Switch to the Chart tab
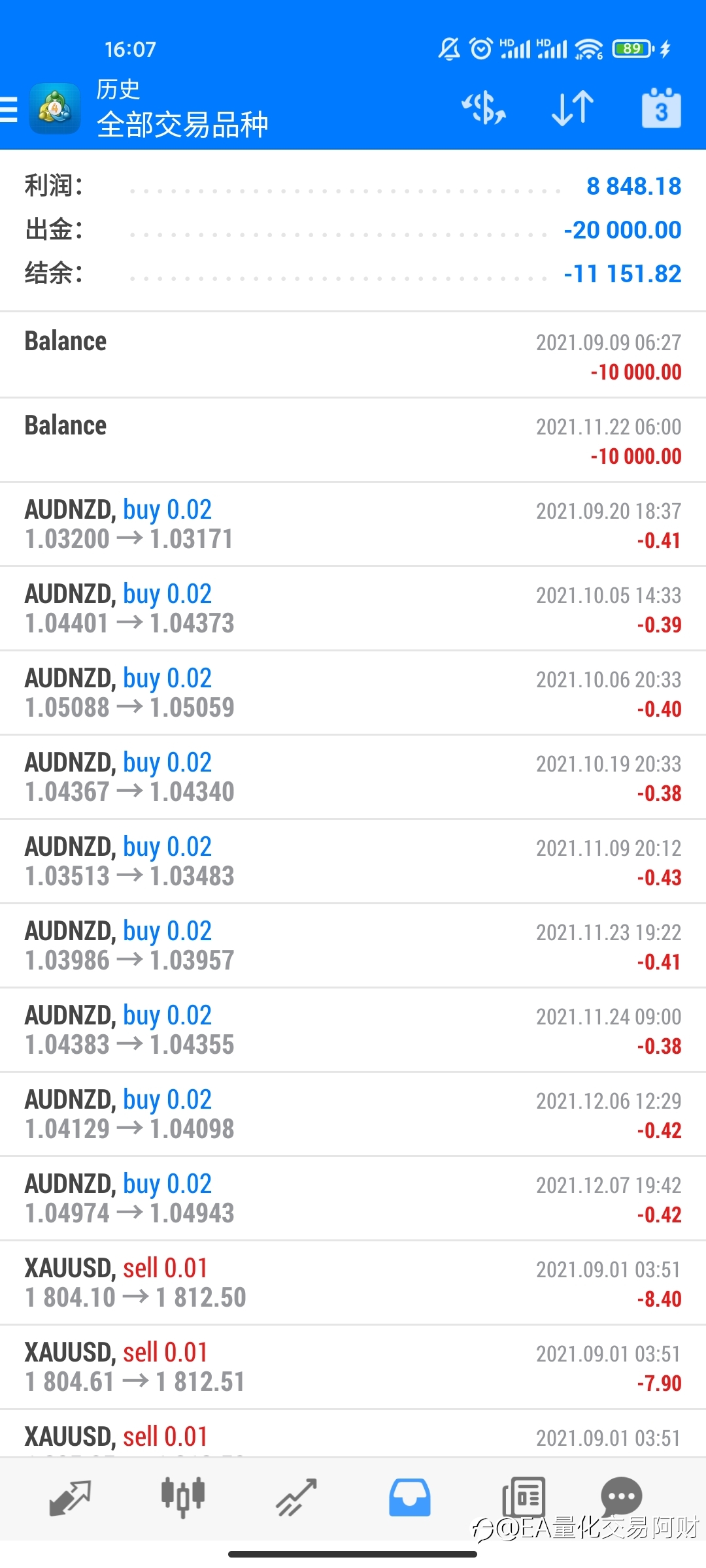 pos(183,1497)
